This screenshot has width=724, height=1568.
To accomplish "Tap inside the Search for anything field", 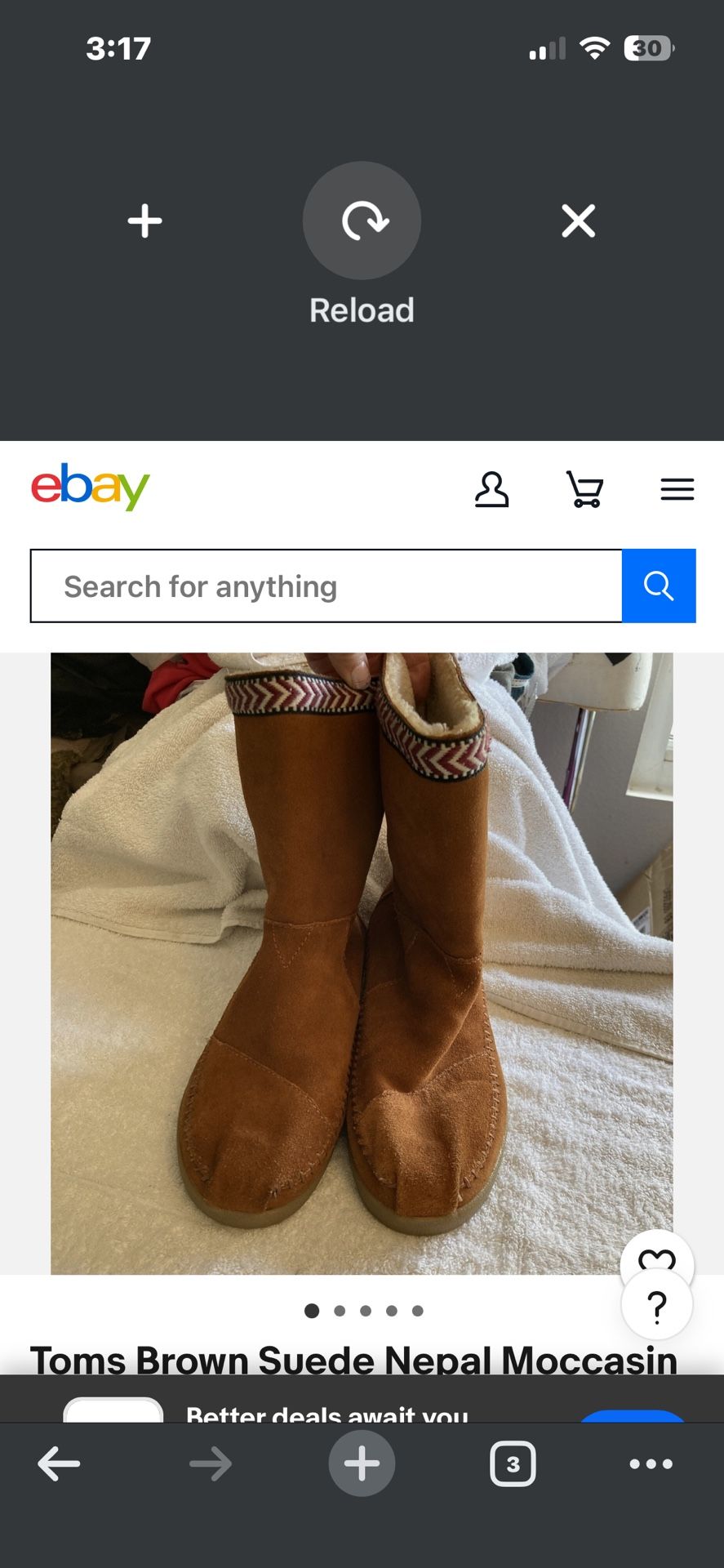I will coord(326,586).
